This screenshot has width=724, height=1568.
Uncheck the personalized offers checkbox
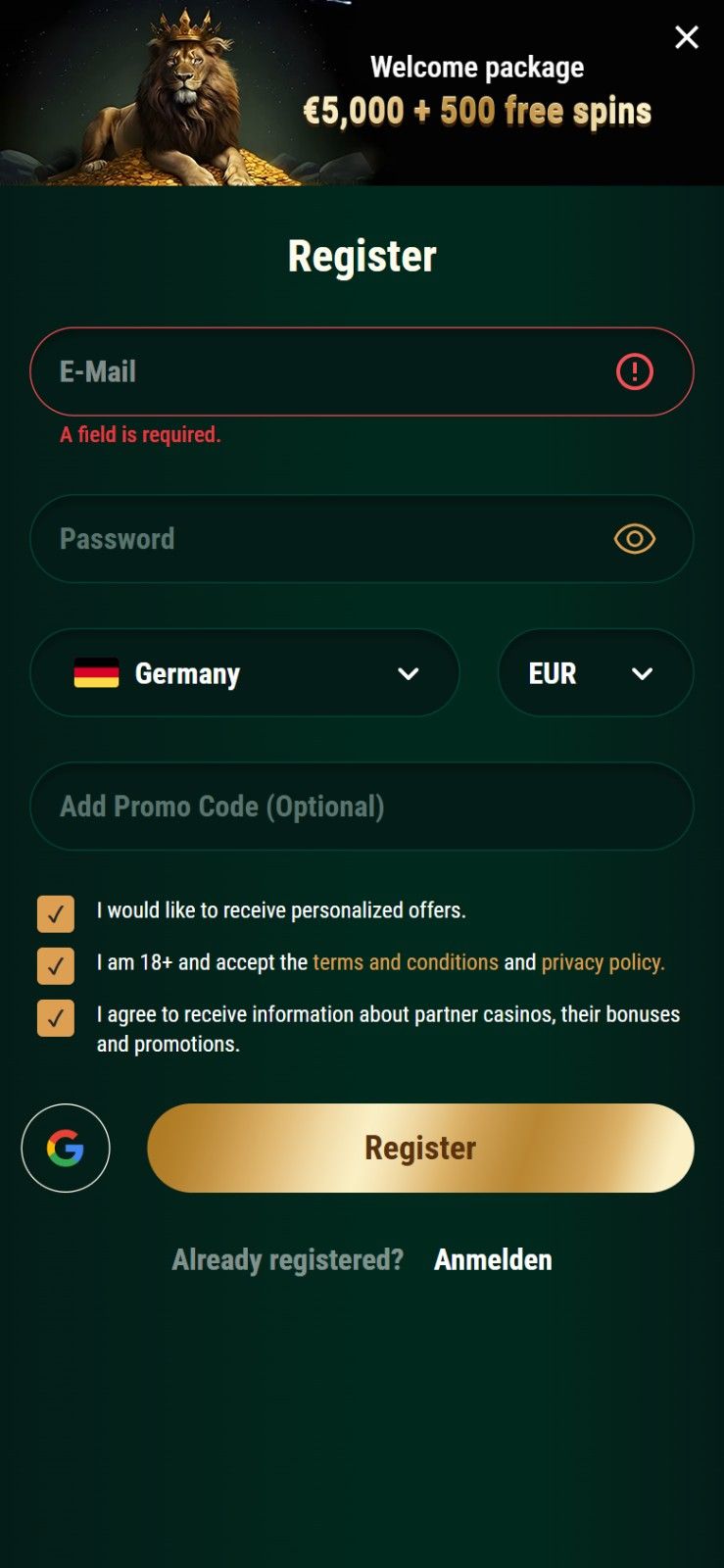(x=56, y=913)
